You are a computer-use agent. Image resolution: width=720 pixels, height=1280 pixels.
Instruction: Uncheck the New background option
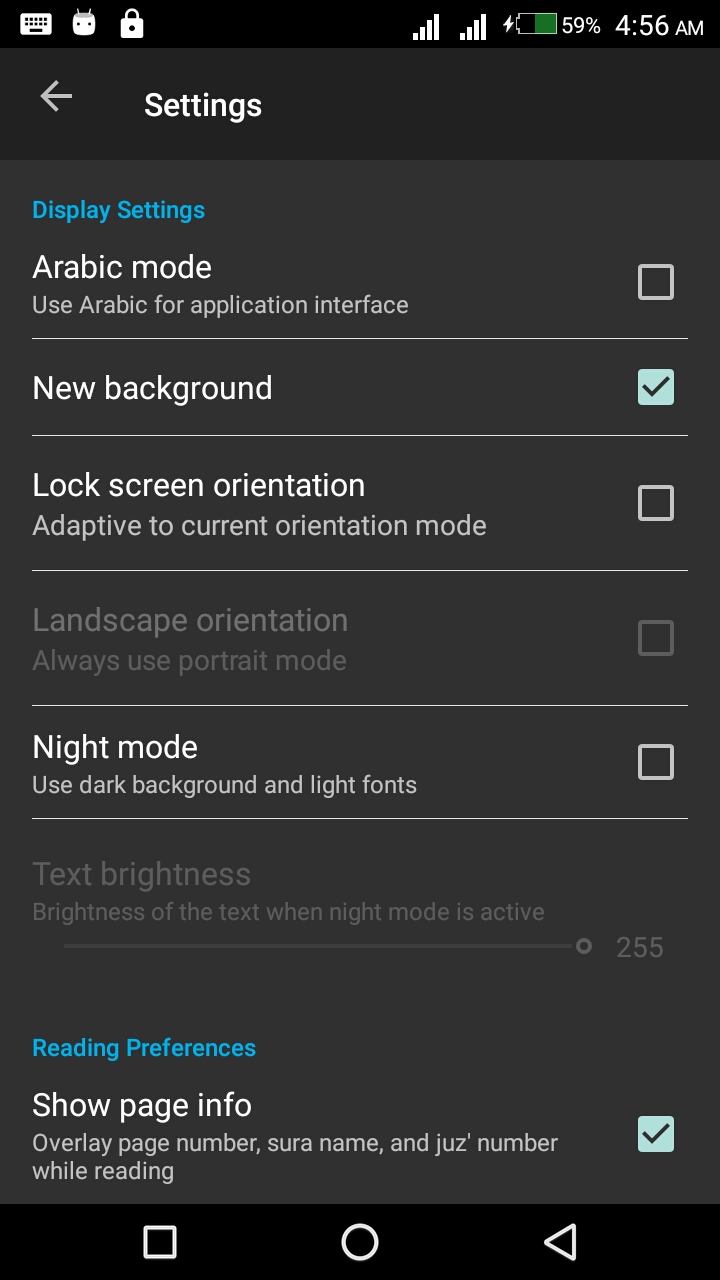(655, 387)
